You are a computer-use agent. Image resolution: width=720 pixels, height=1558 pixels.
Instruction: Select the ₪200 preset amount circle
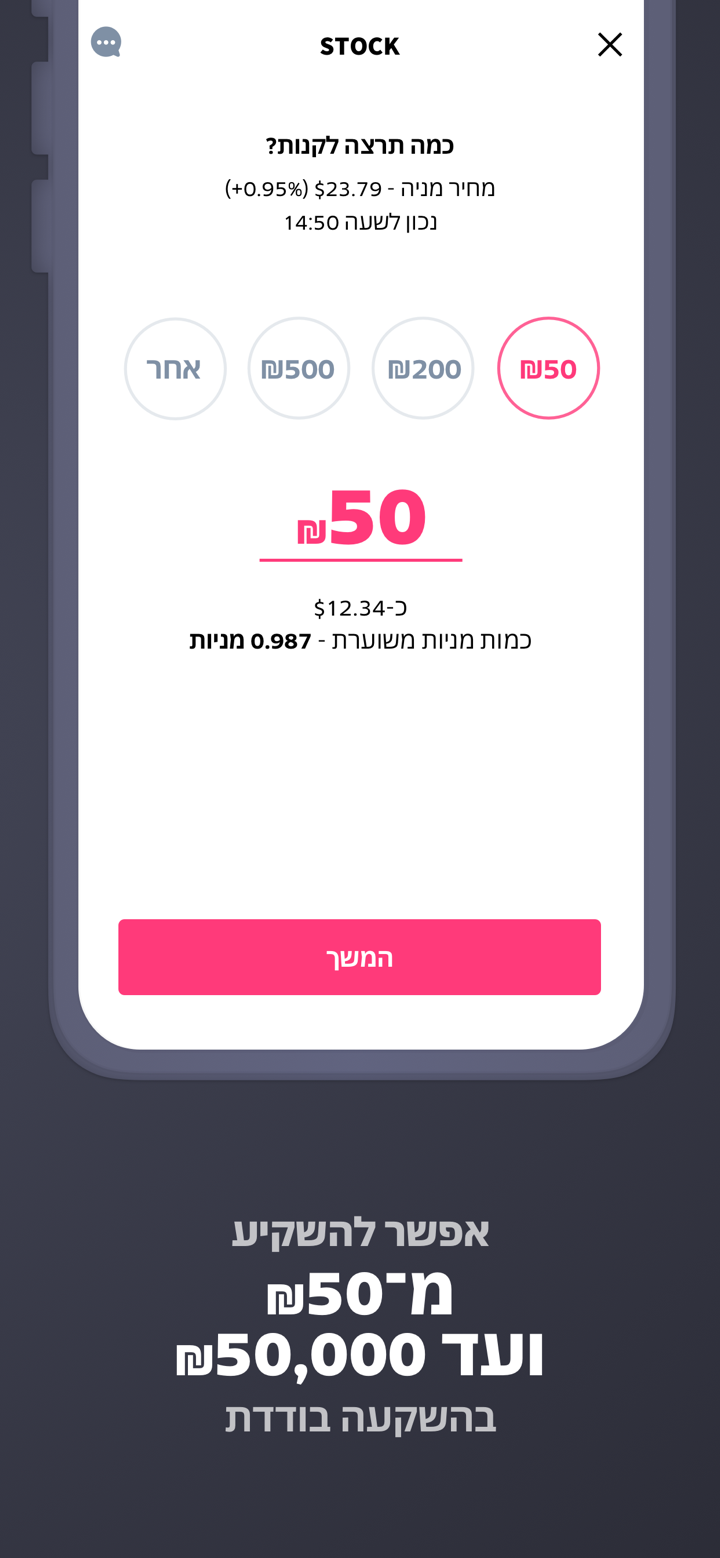point(423,367)
